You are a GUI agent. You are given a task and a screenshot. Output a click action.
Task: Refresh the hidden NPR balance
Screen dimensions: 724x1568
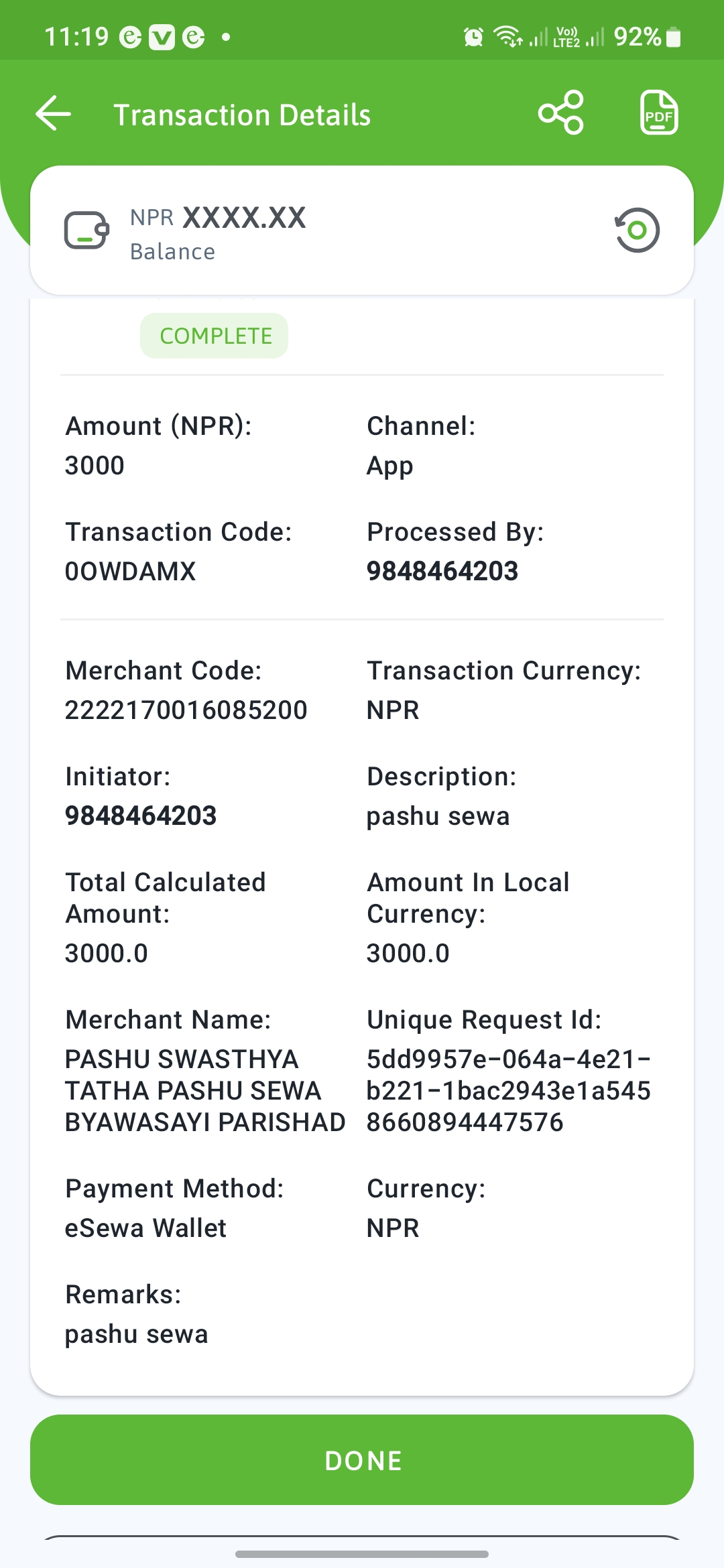(637, 231)
